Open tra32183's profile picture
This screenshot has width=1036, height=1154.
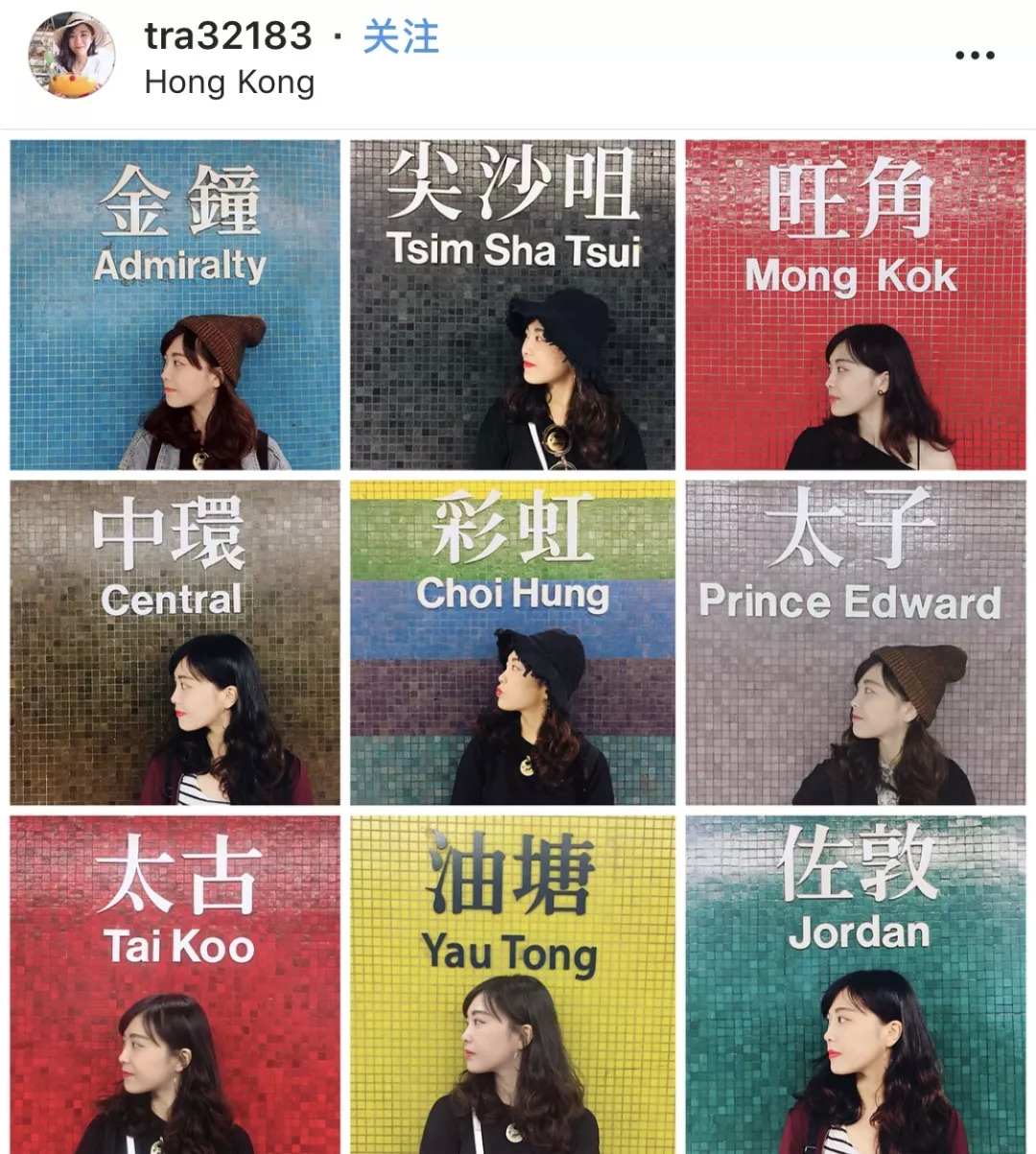coord(72,56)
